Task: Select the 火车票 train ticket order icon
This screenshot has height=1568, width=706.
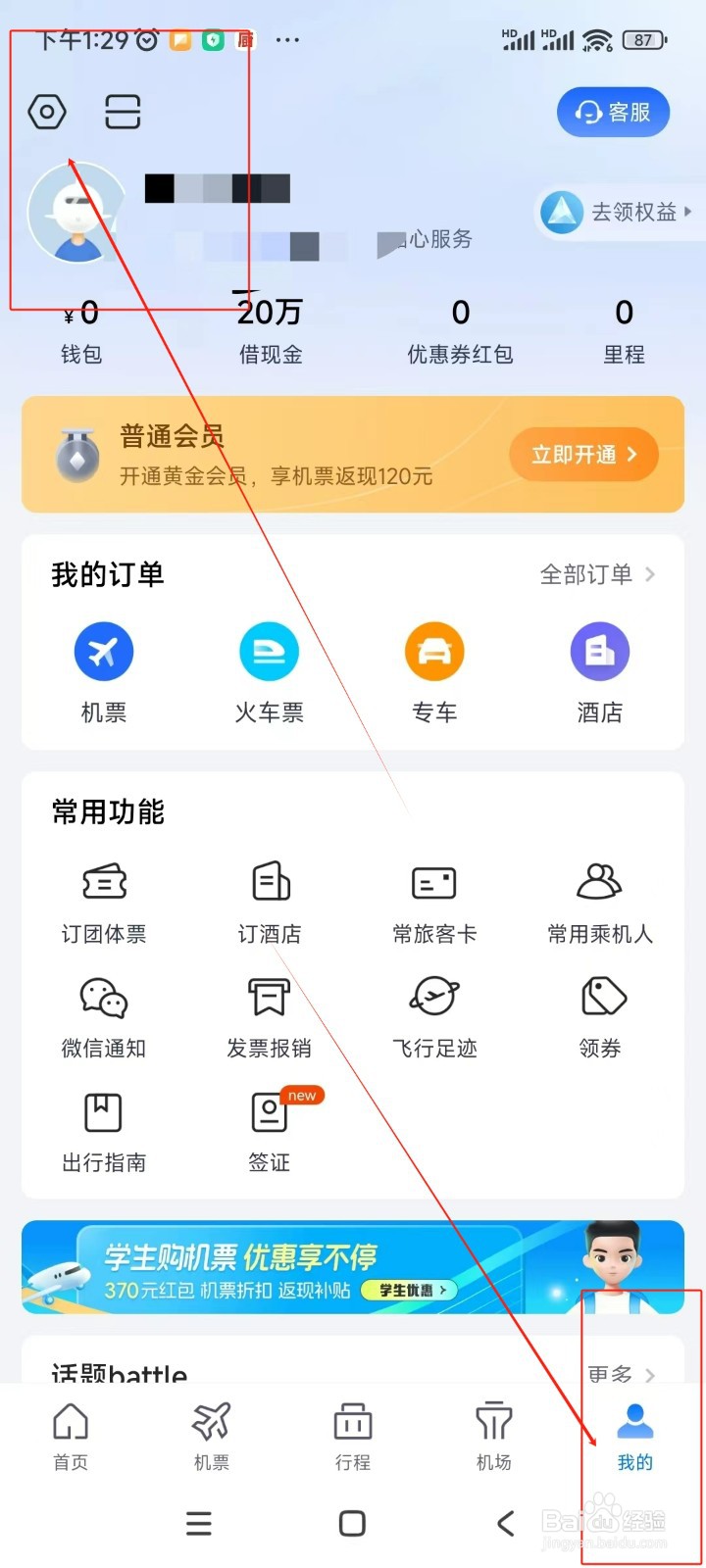Action: (269, 650)
